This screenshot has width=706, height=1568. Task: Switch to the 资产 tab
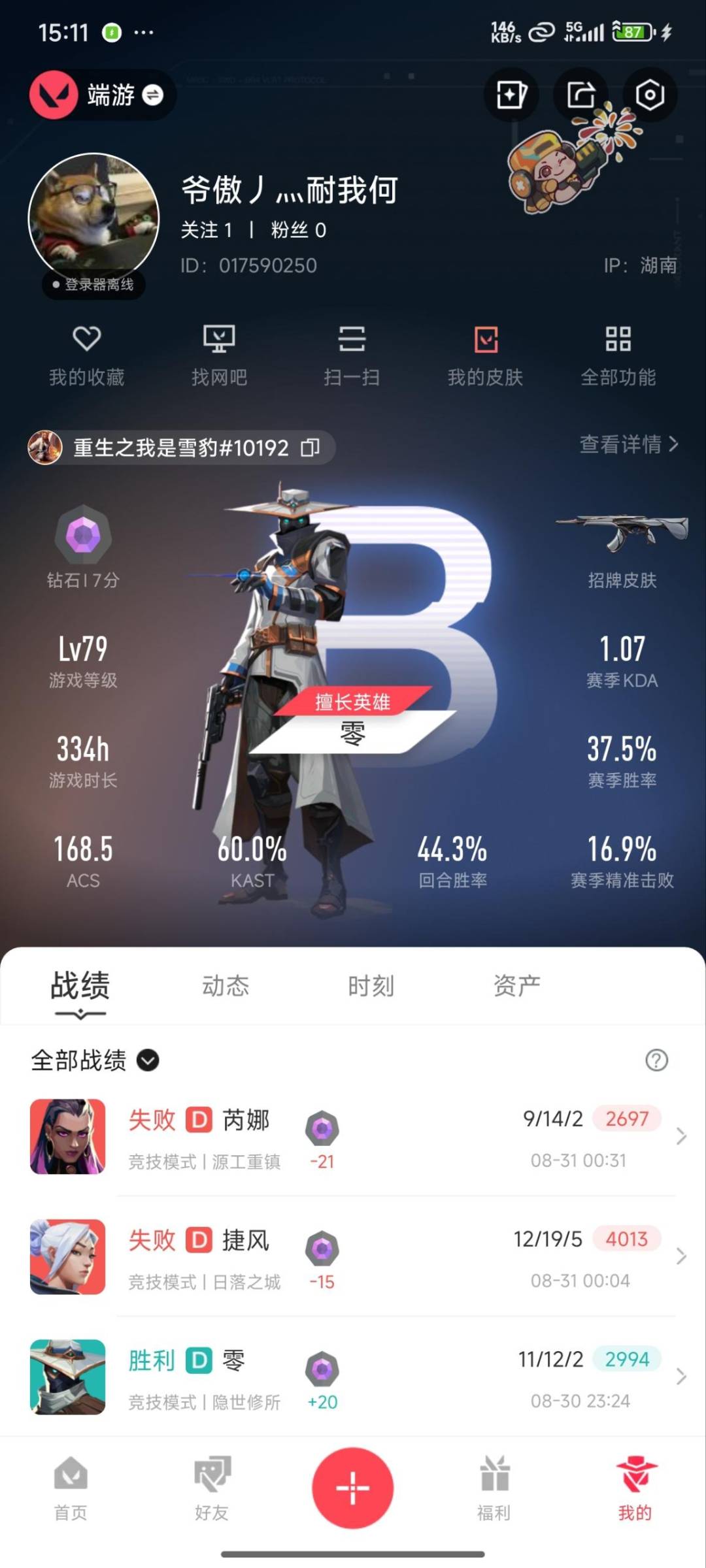516,986
